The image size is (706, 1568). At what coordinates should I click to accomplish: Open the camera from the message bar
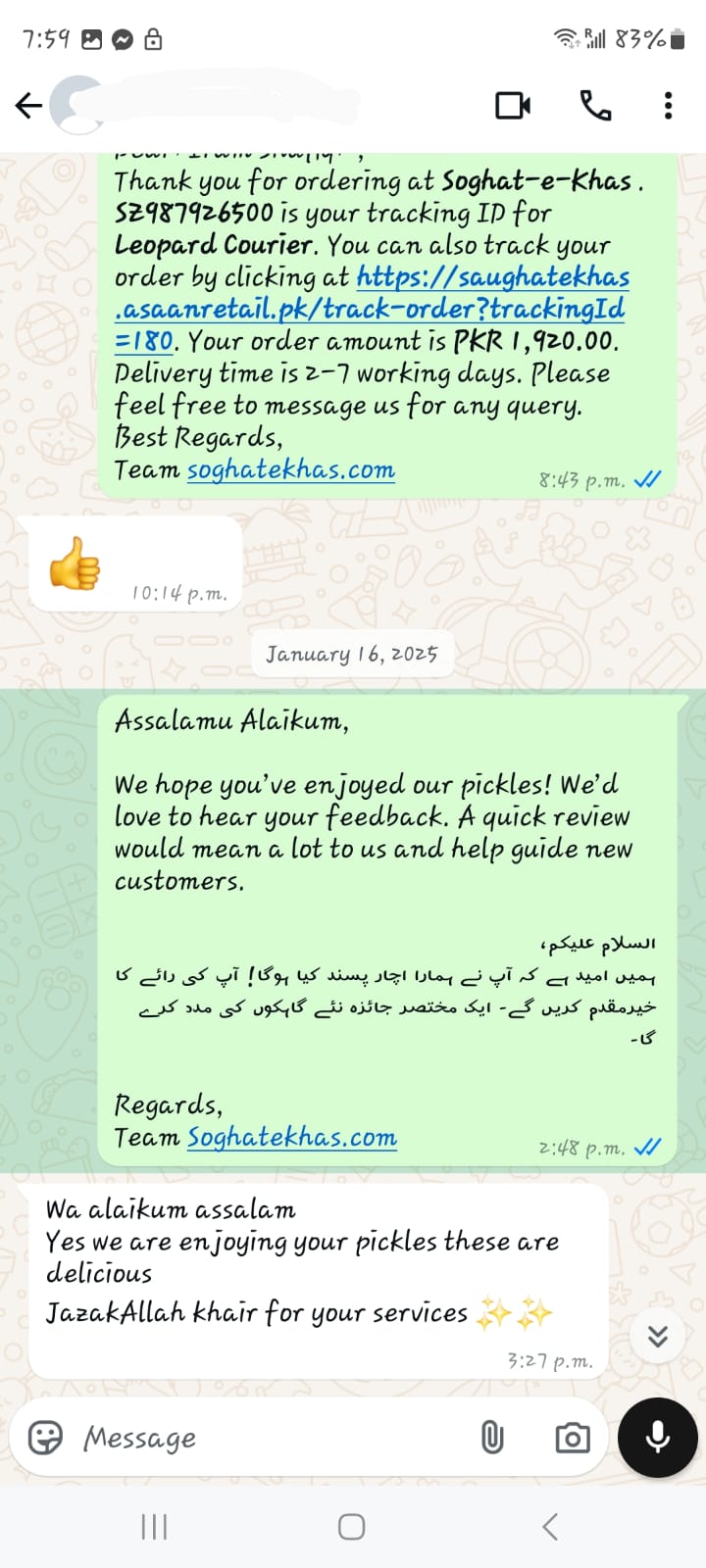(573, 1438)
